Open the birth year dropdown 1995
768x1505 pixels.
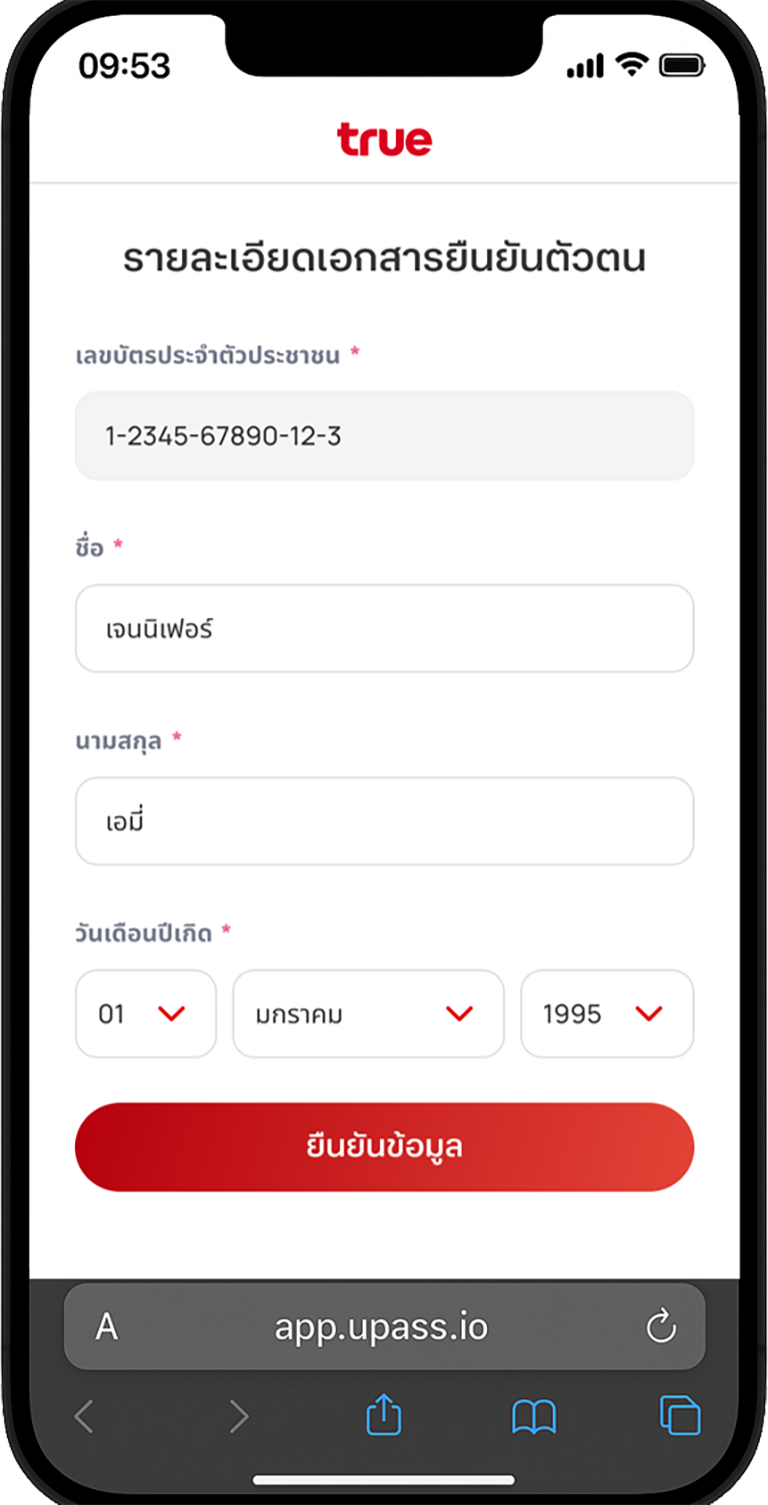(x=607, y=1013)
